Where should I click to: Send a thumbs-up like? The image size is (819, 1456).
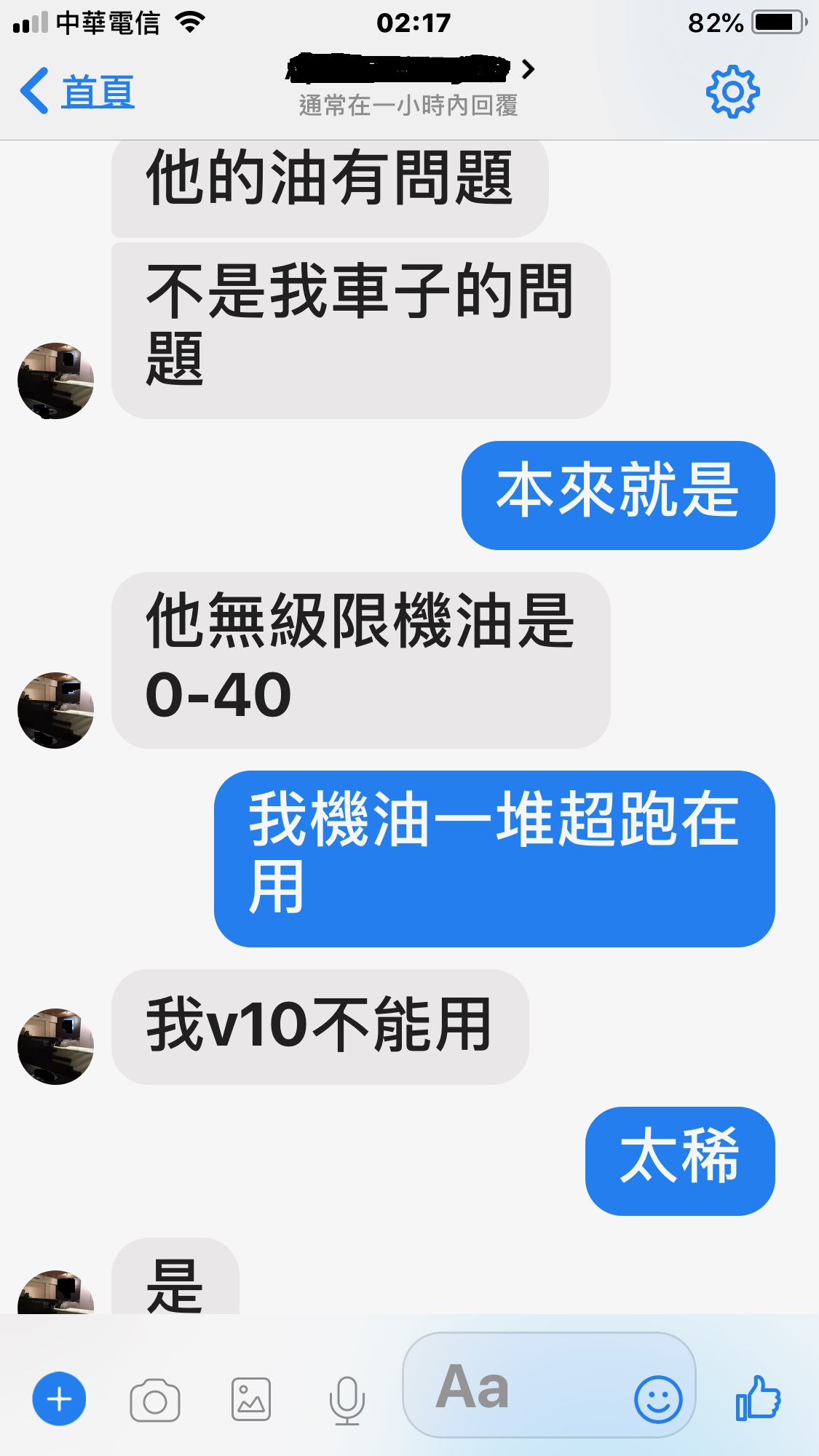pos(758,1398)
